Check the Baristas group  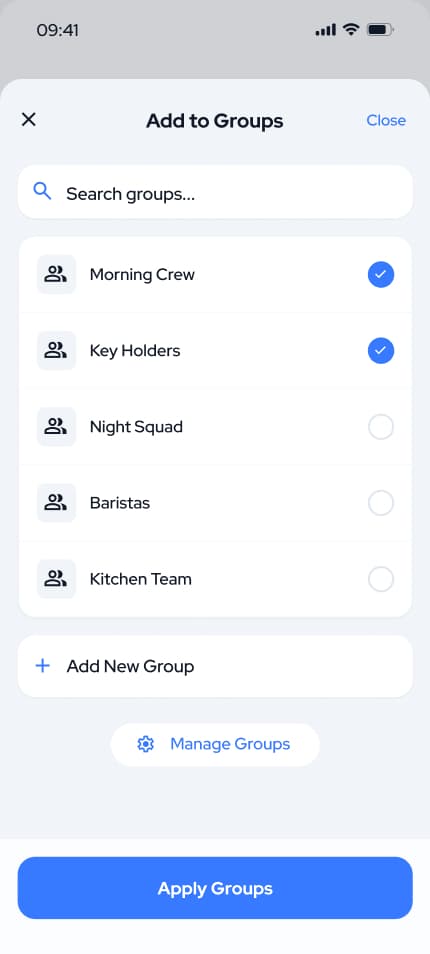coord(381,503)
